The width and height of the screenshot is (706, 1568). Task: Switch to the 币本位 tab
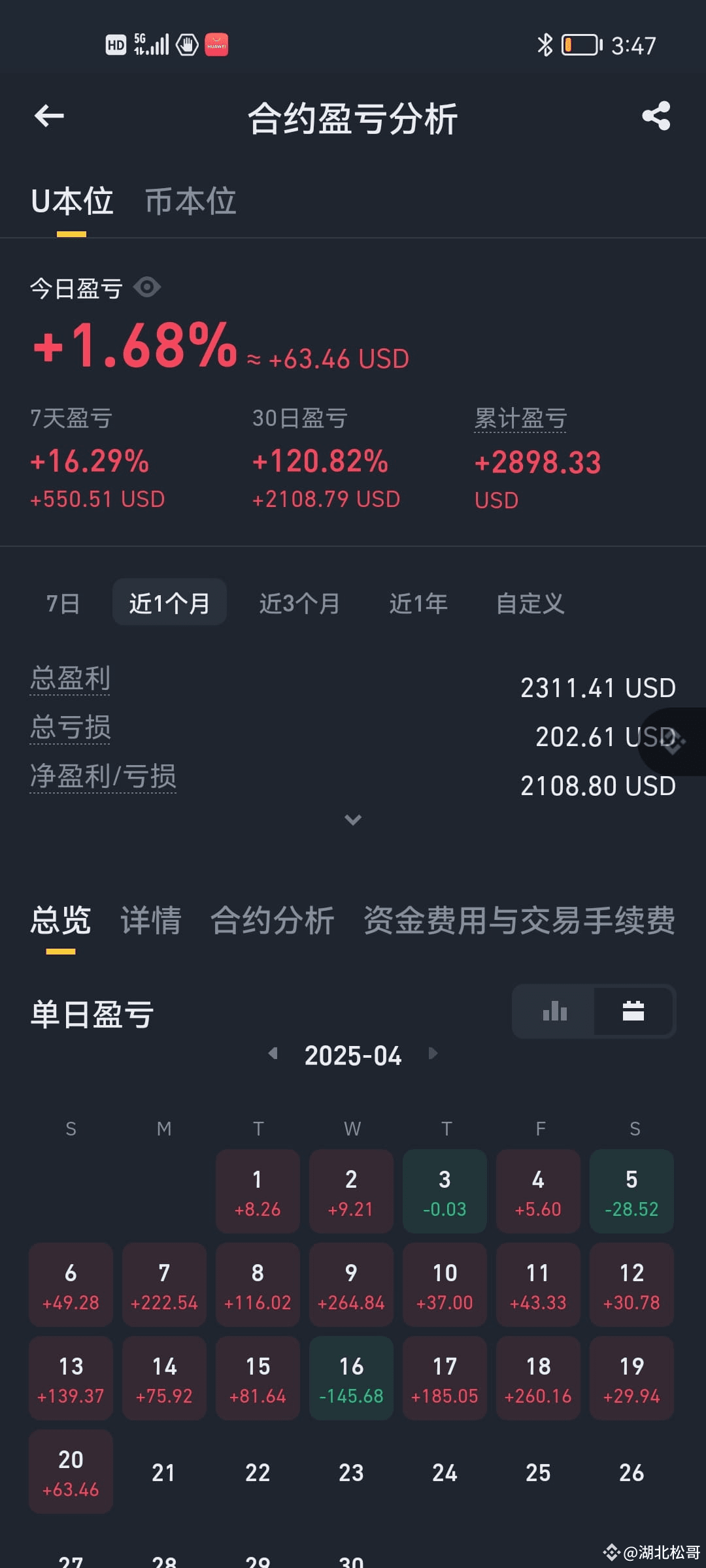tap(190, 201)
